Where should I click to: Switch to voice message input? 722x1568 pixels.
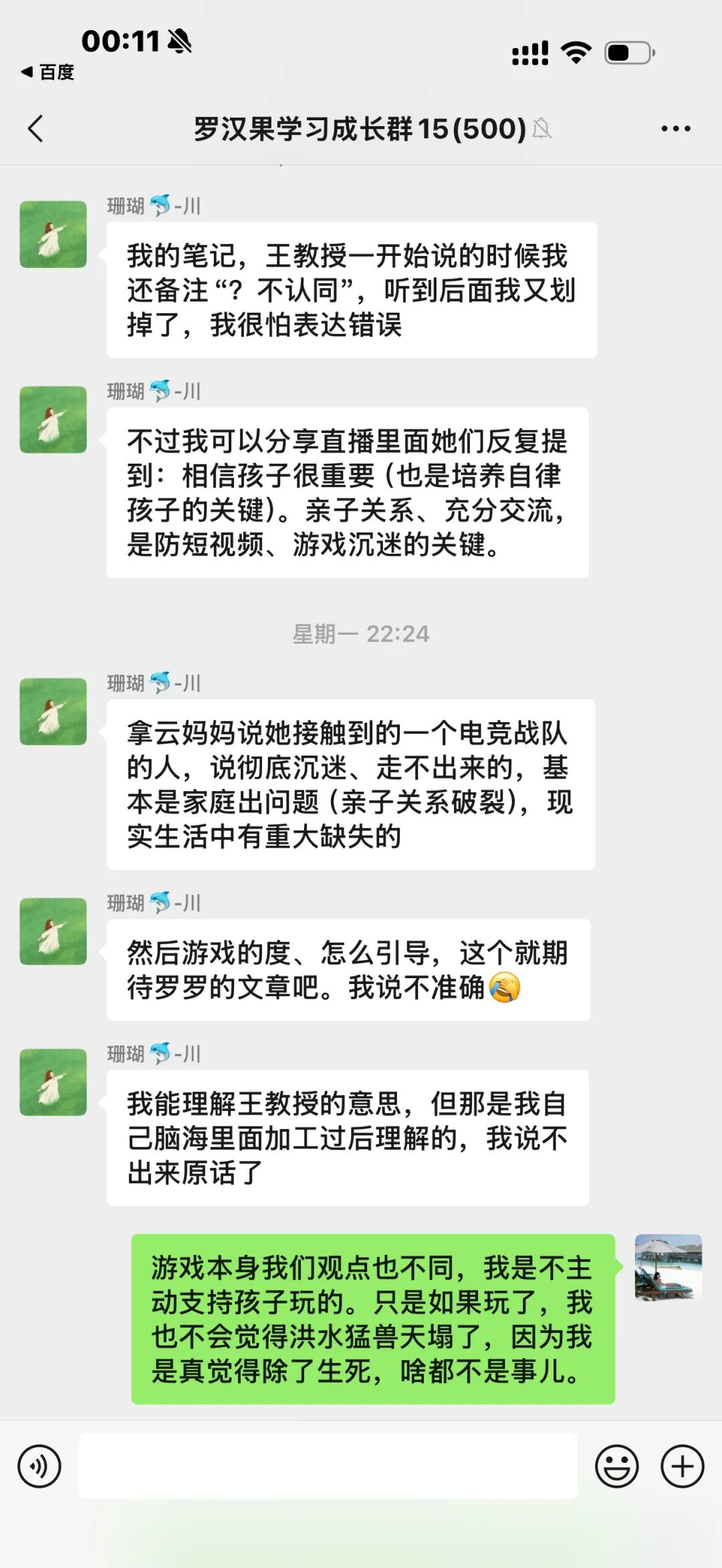[x=39, y=1466]
